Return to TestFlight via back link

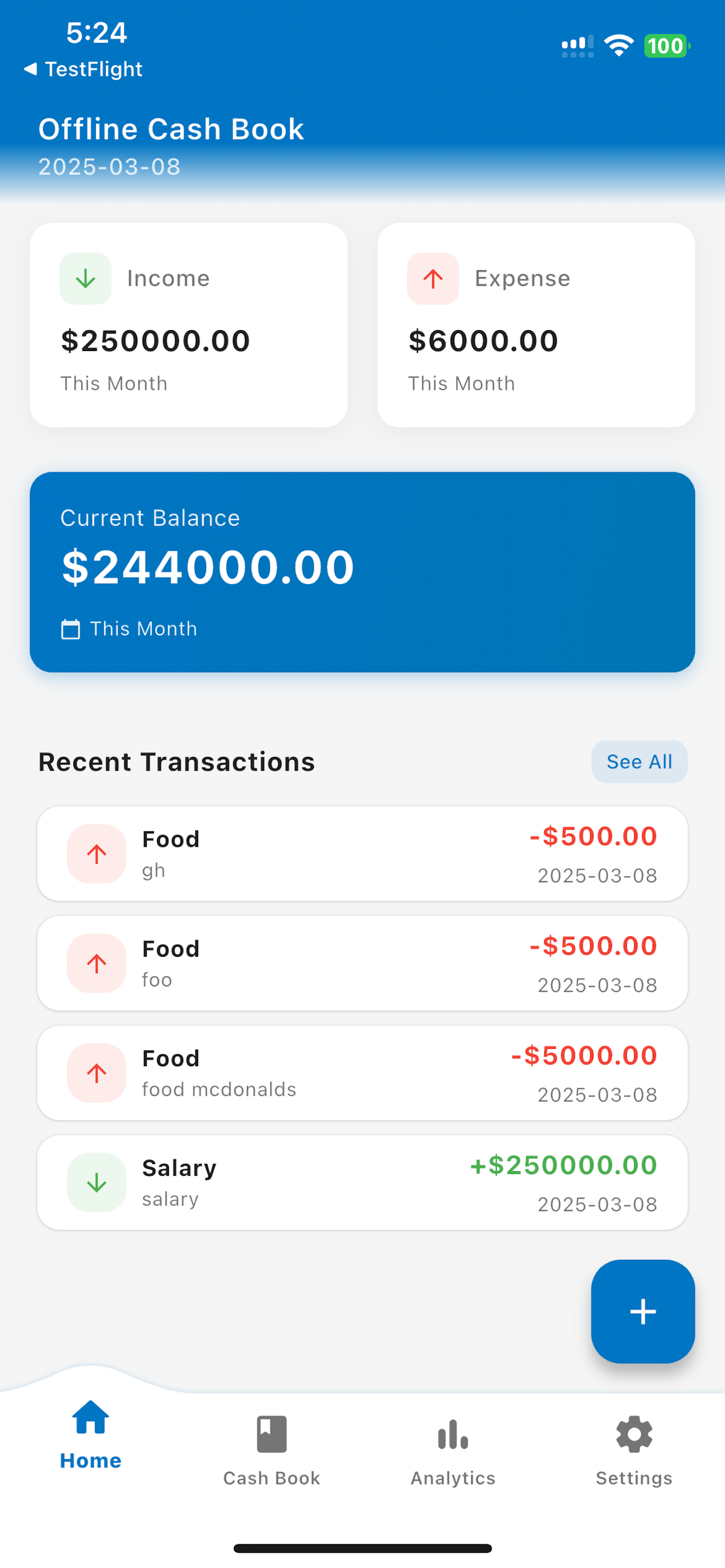pyautogui.click(x=83, y=69)
